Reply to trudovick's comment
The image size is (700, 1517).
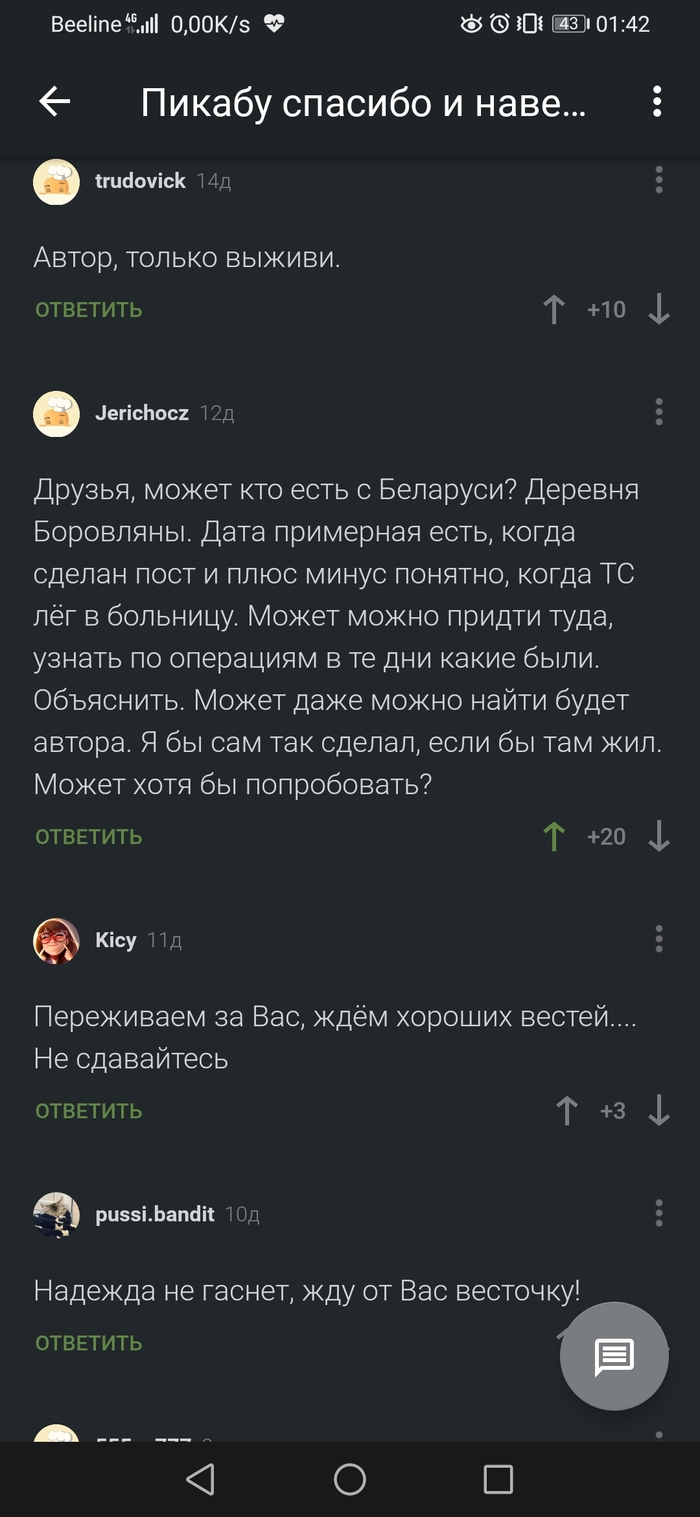coord(89,310)
